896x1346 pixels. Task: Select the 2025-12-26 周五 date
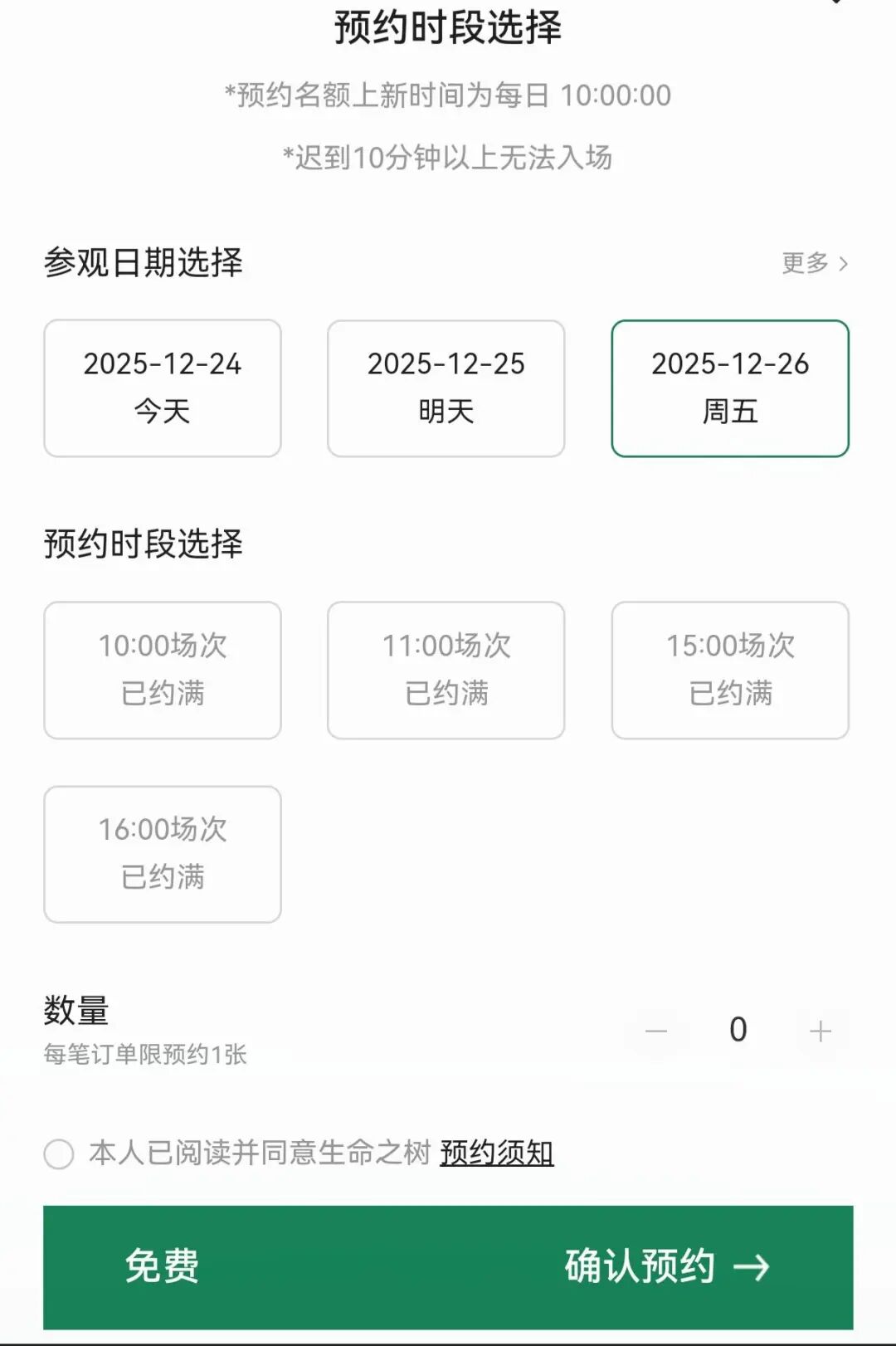[730, 388]
